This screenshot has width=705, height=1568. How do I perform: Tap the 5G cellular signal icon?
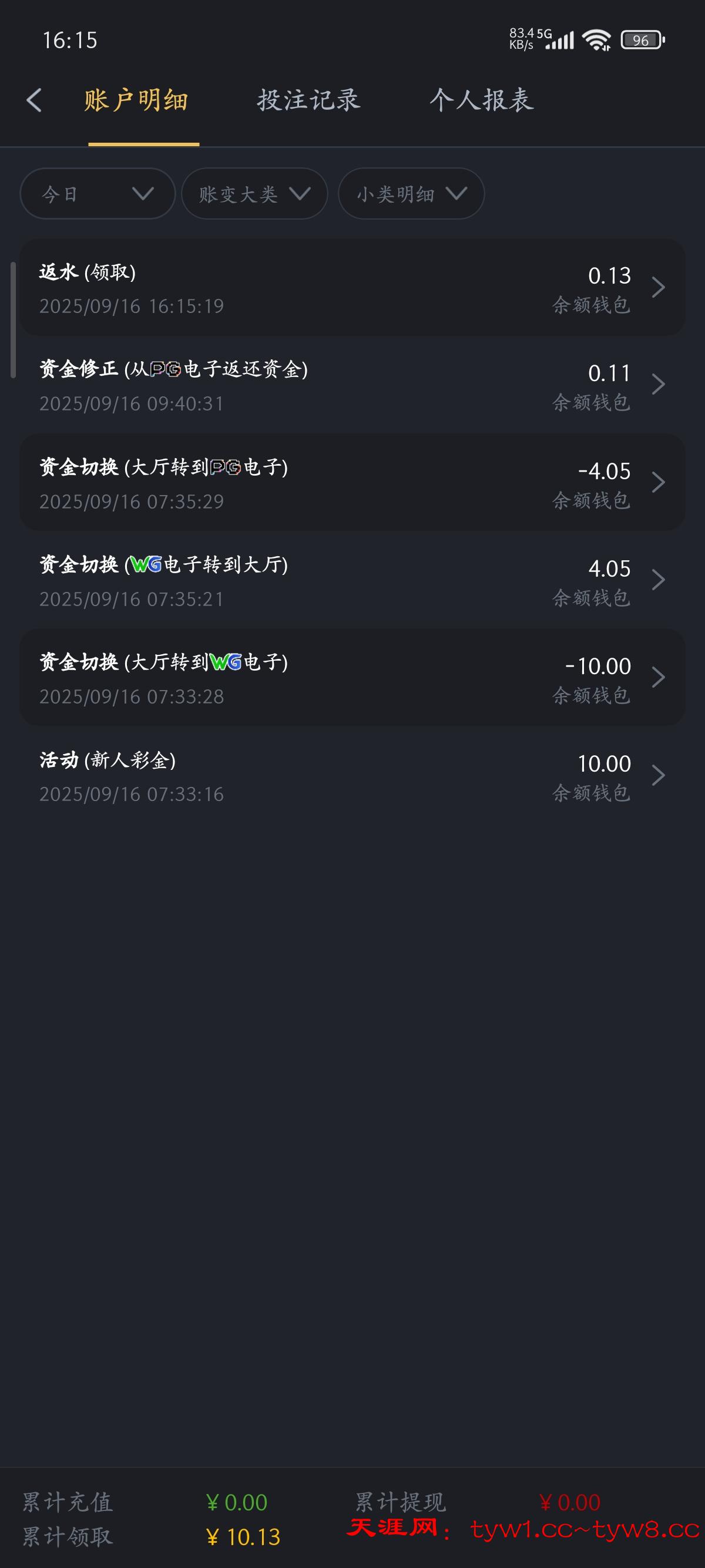click(559, 40)
